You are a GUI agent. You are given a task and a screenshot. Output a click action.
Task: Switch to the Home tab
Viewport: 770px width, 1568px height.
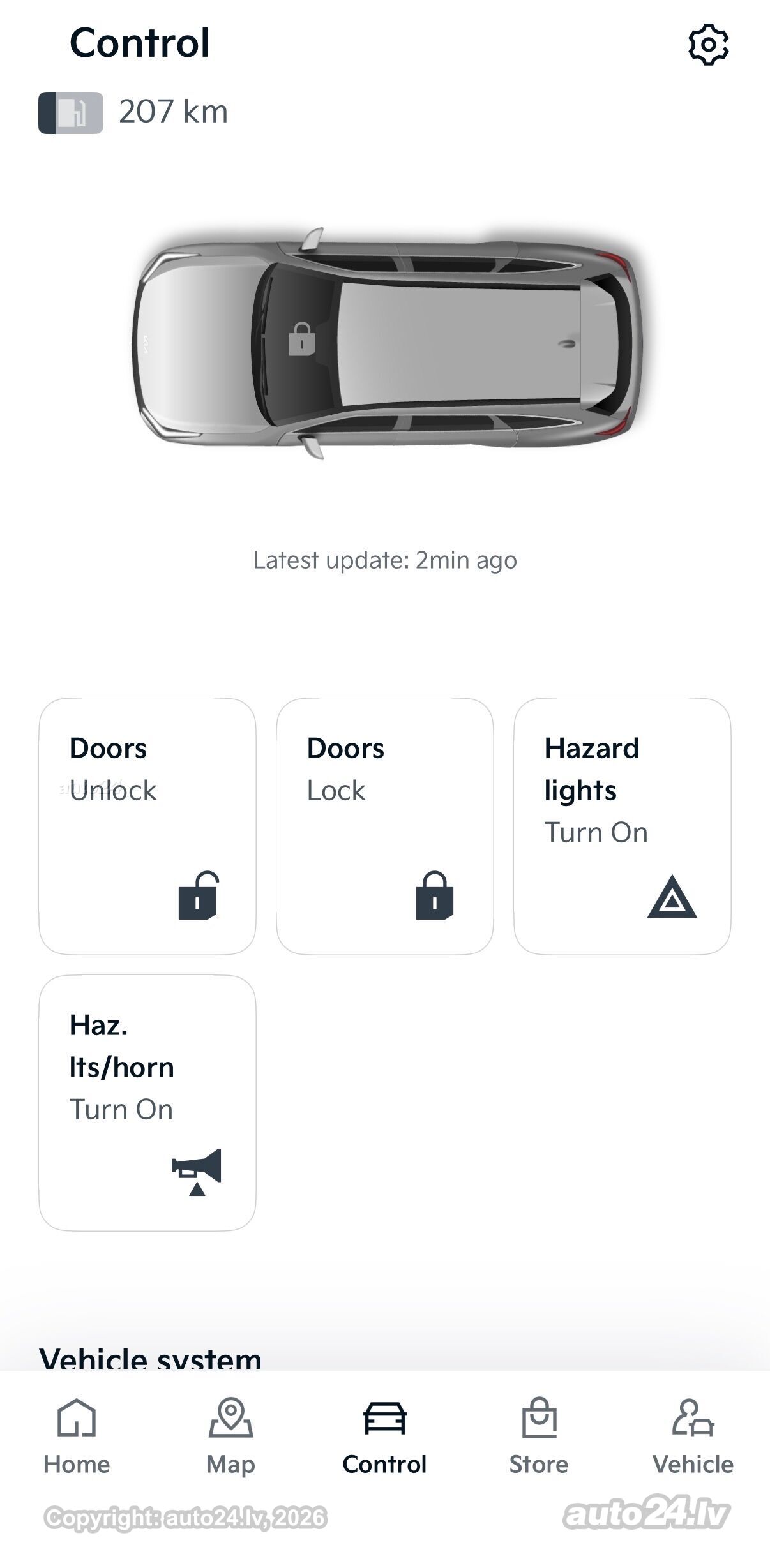point(77,1437)
